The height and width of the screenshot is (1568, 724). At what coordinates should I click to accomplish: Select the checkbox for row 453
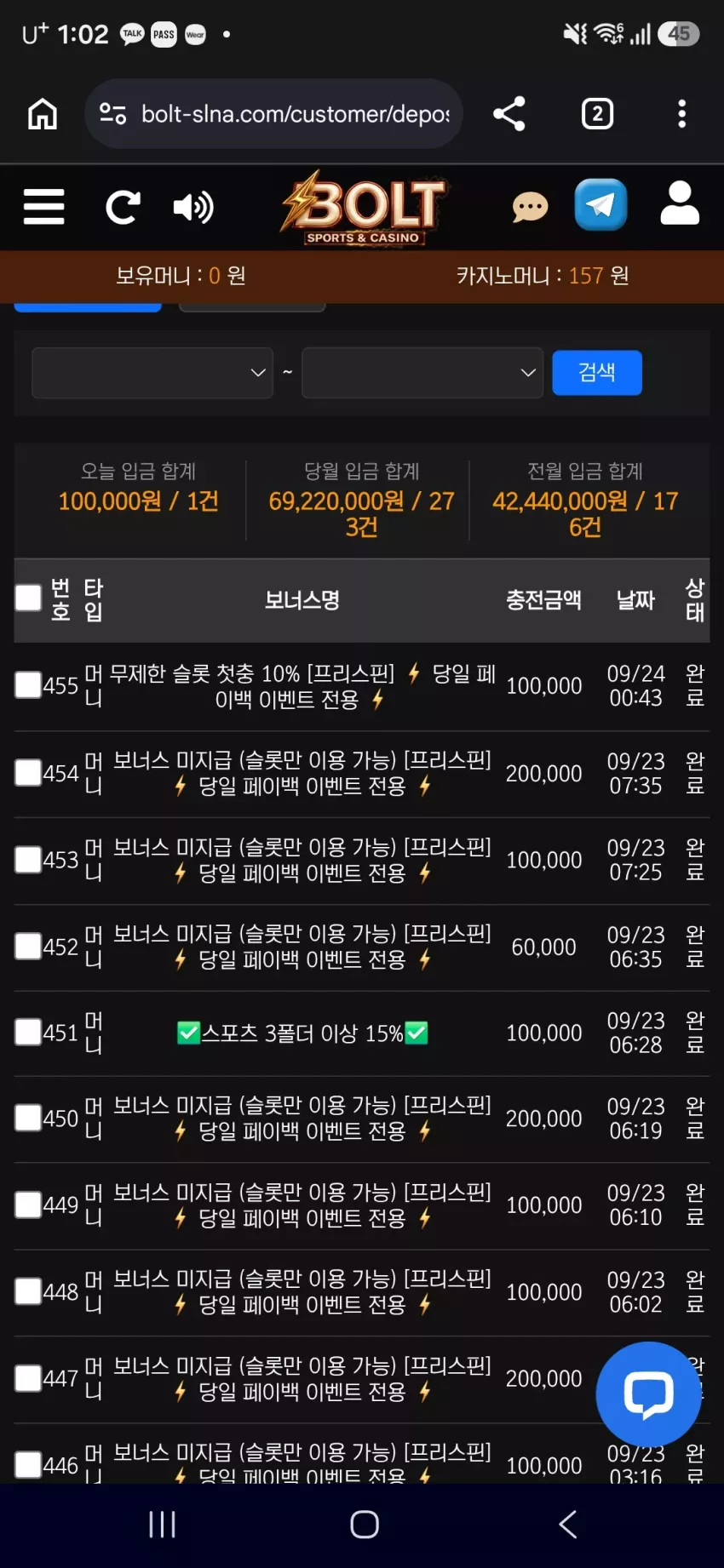click(x=28, y=859)
